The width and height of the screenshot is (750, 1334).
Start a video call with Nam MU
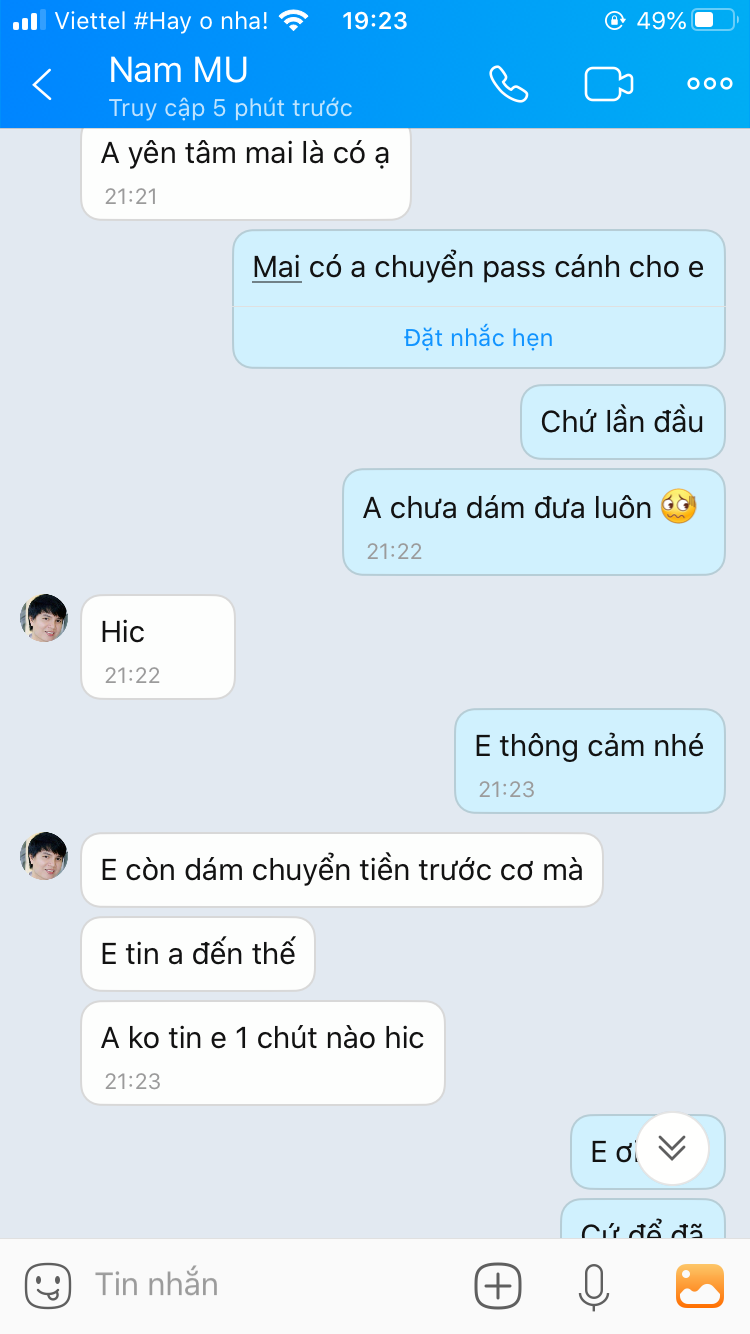pos(609,84)
